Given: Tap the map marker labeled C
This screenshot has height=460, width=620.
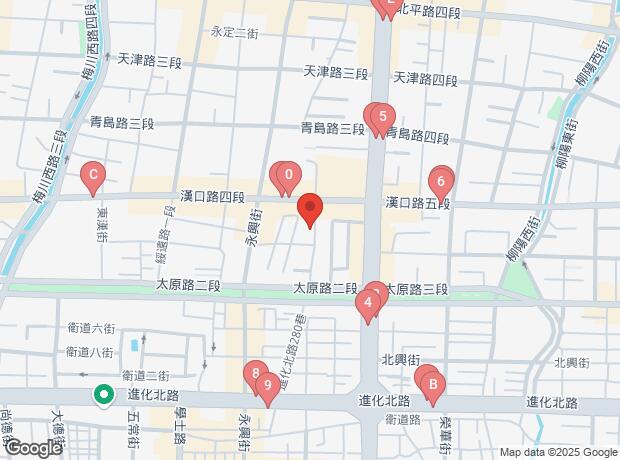Looking at the screenshot, I should [x=93, y=177].
